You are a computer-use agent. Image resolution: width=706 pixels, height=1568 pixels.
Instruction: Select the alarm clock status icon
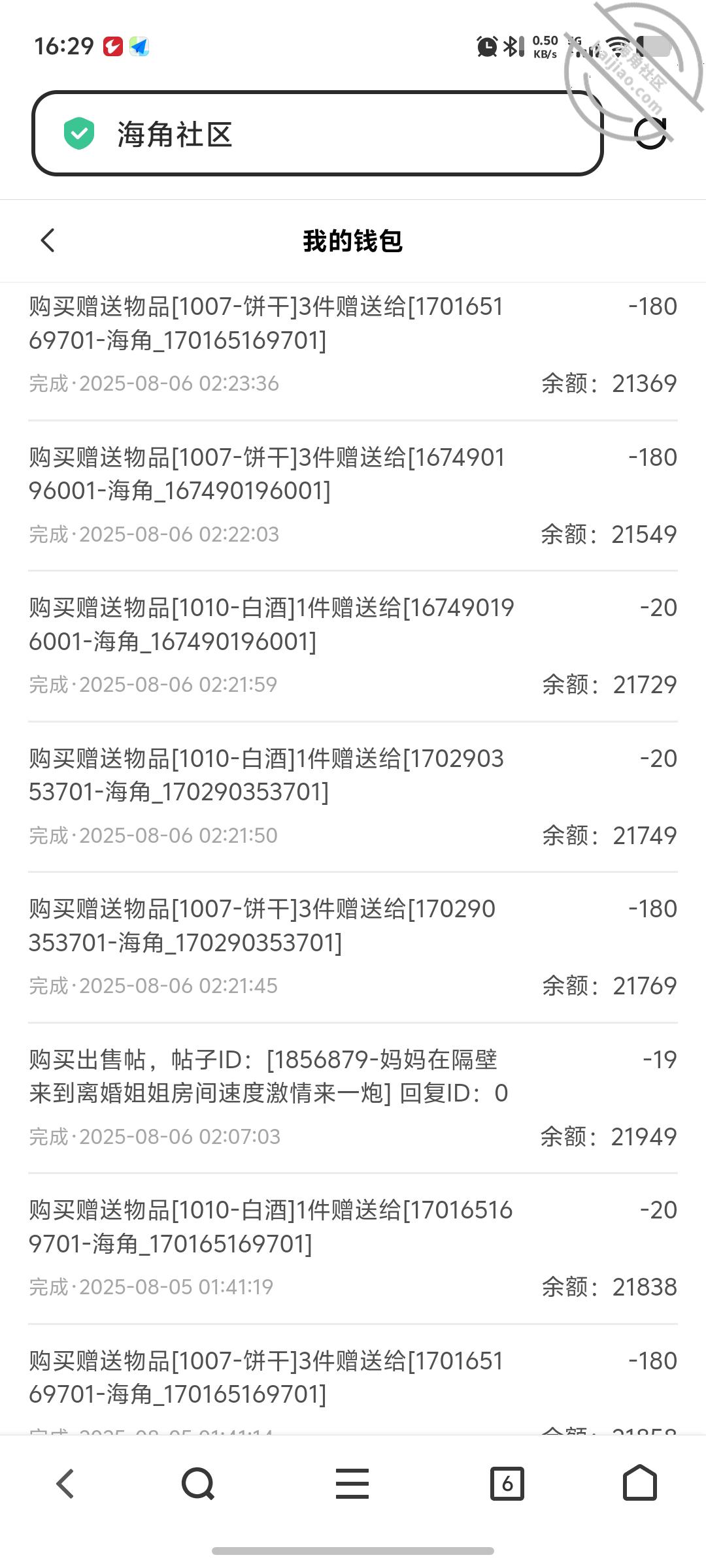pyautogui.click(x=486, y=46)
